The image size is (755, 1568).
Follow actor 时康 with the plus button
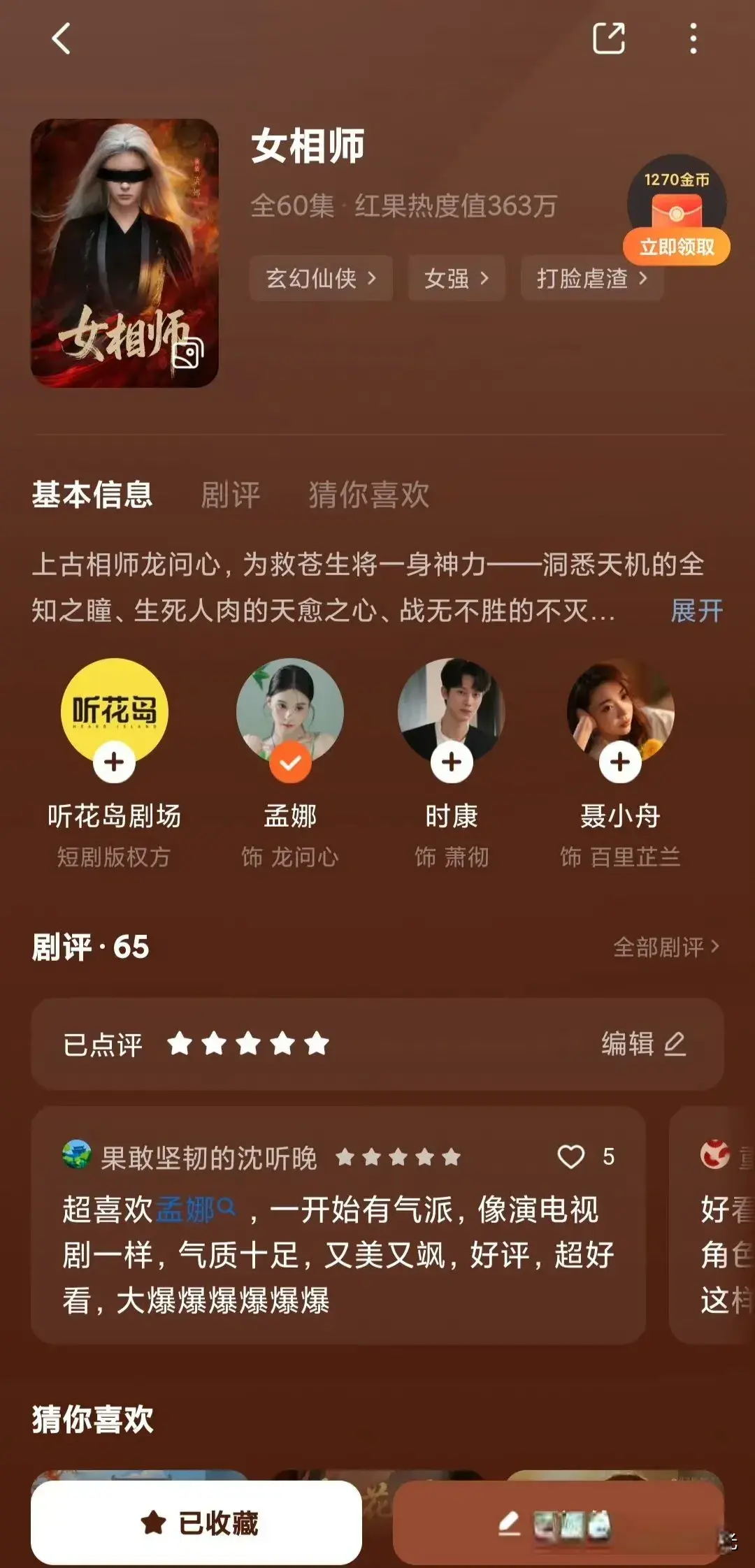[x=452, y=762]
